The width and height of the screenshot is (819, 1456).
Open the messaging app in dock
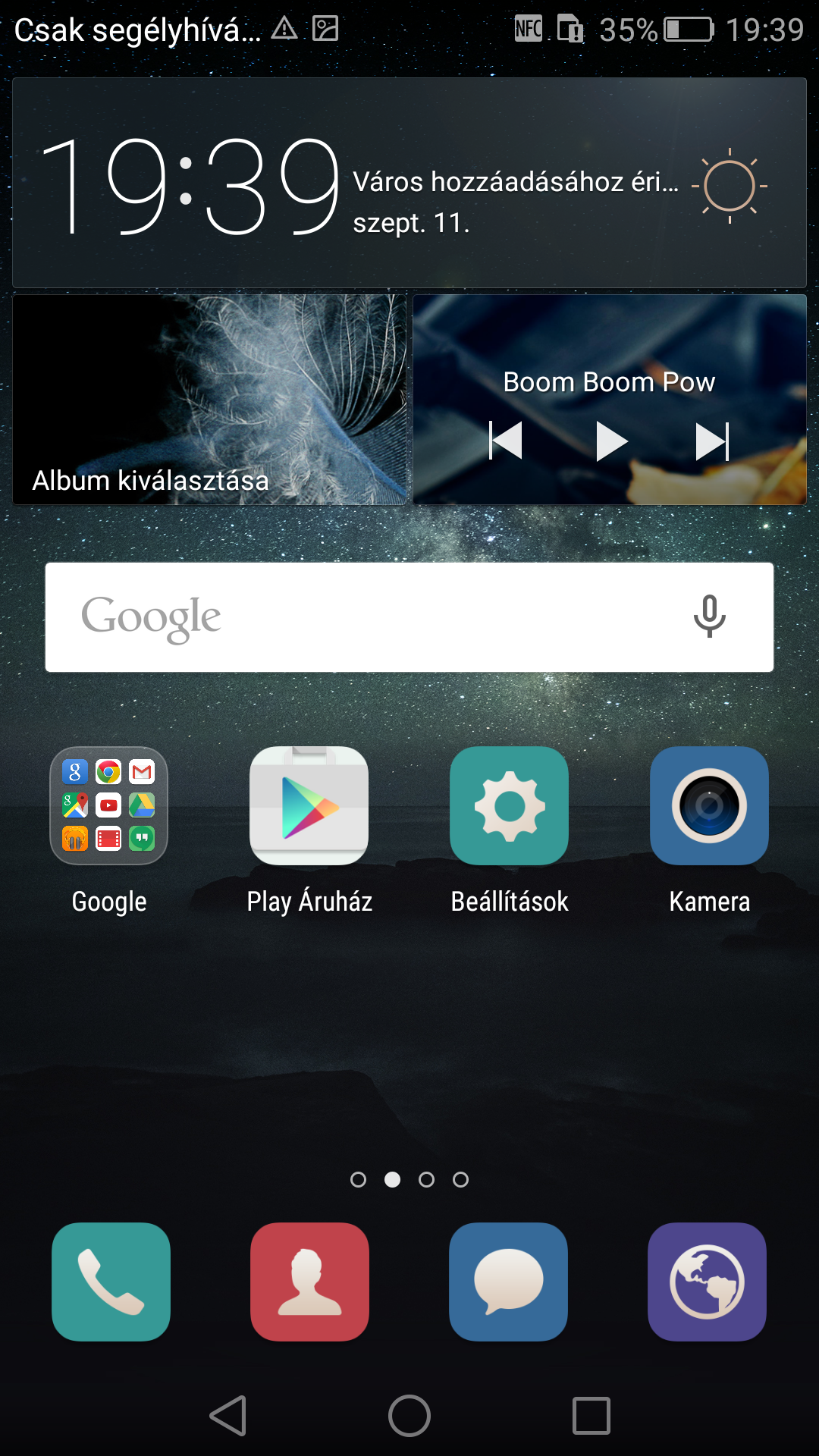tap(508, 1282)
